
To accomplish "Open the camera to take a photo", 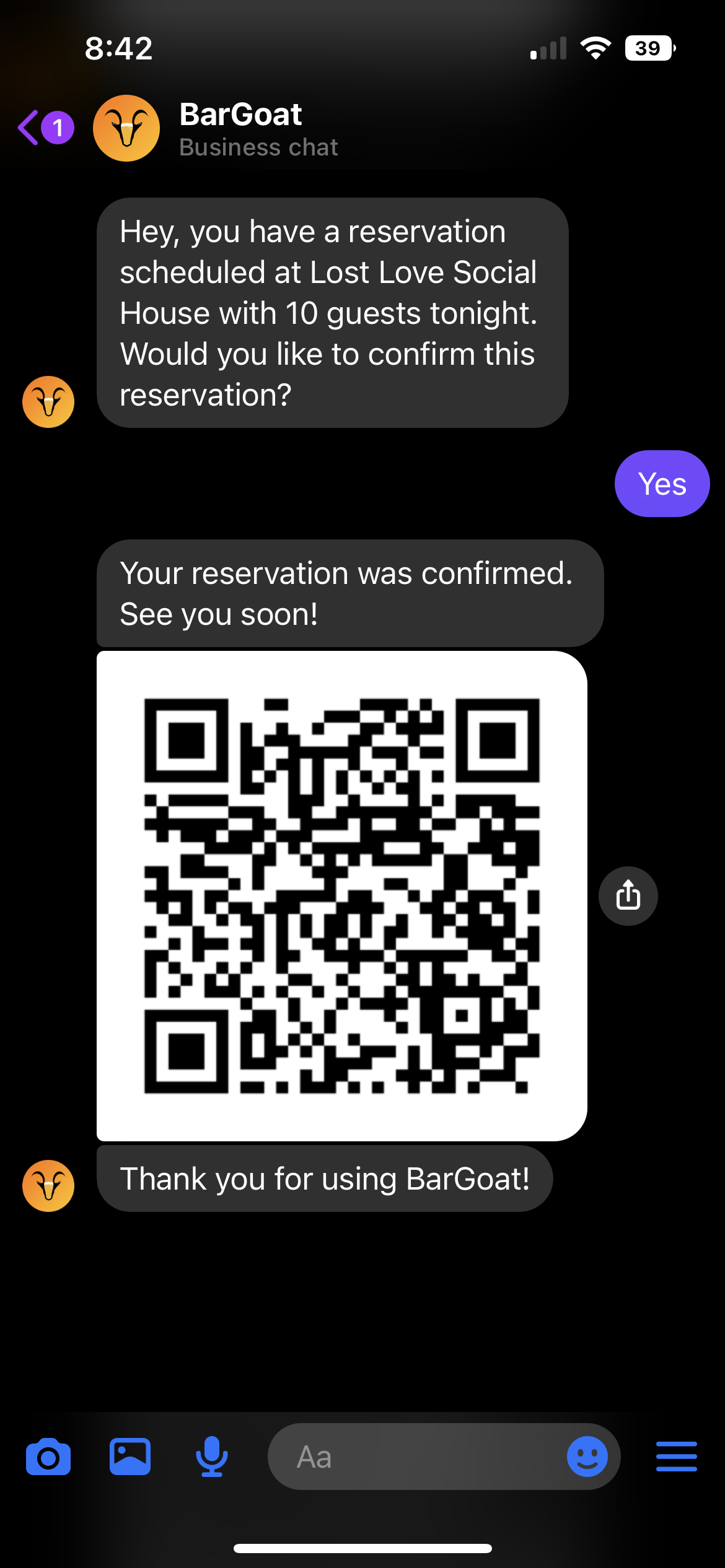I will click(48, 1457).
